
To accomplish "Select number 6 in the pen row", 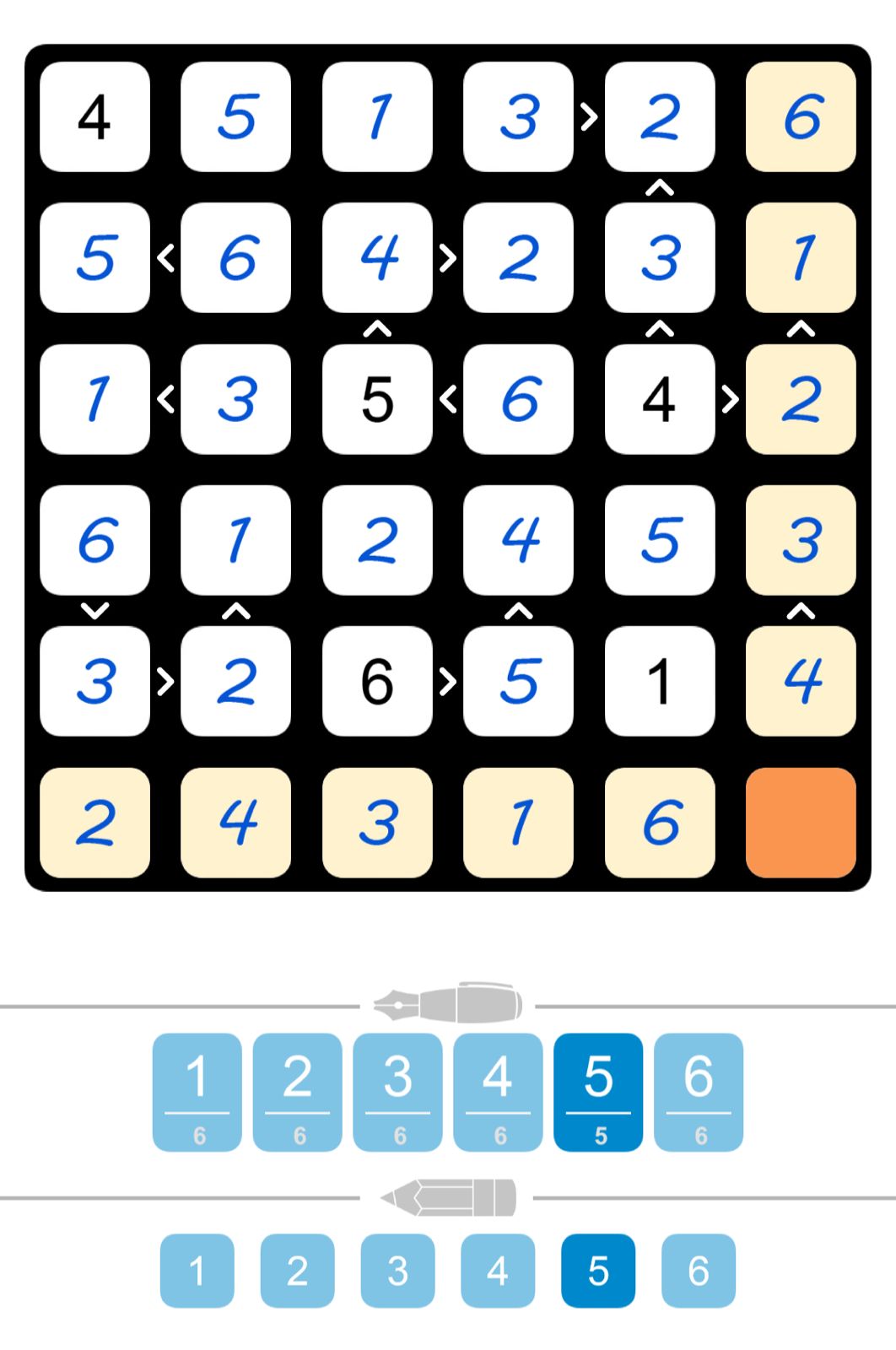I will pos(699,1088).
